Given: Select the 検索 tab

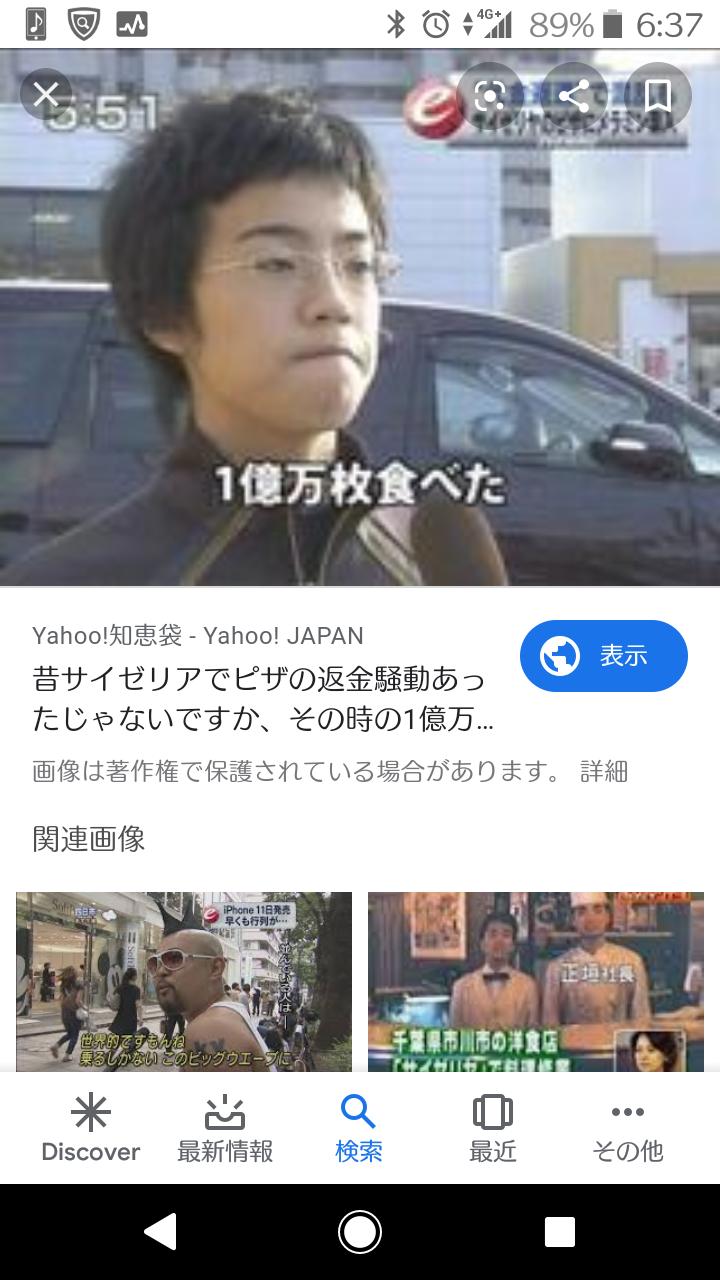Looking at the screenshot, I should pyautogui.click(x=358, y=1128).
